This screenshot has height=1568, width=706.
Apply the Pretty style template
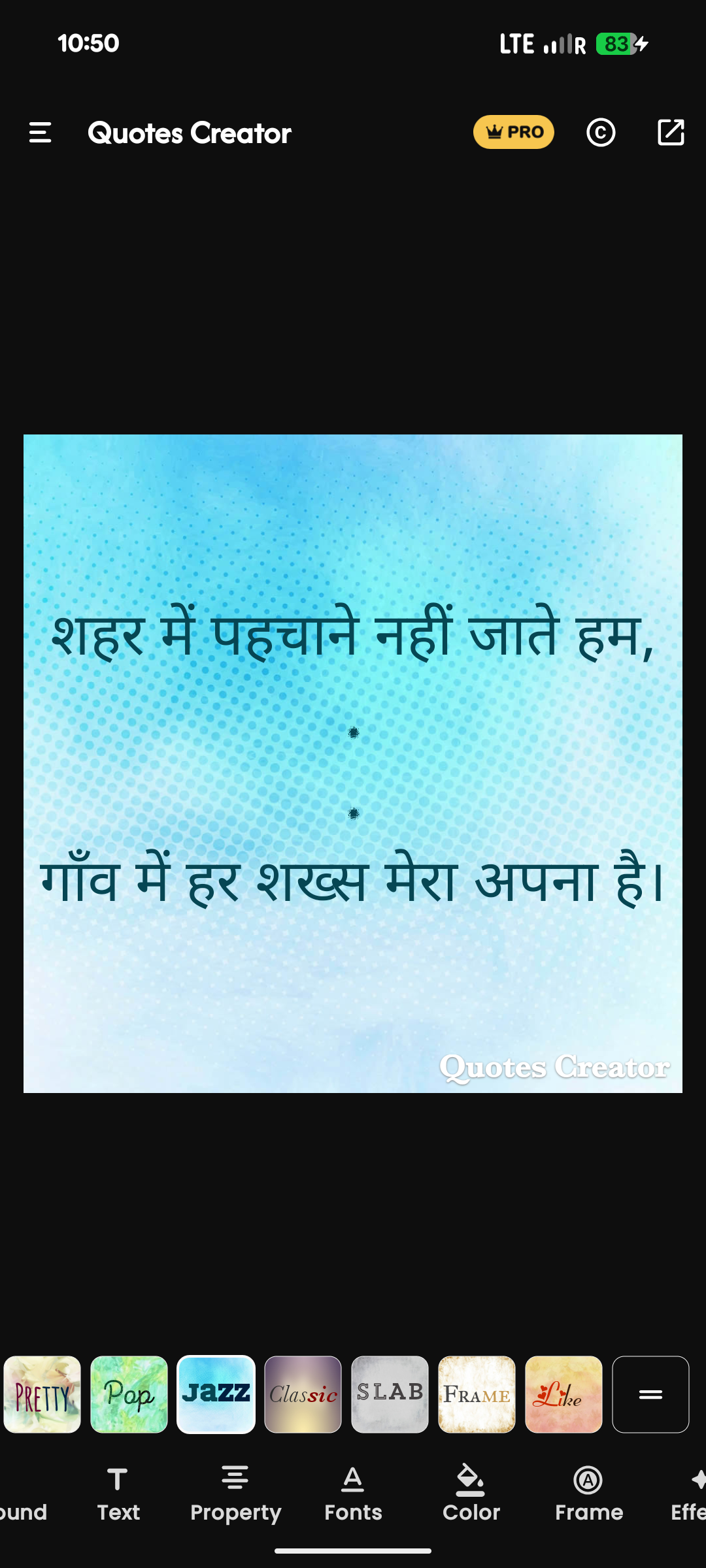click(x=42, y=1394)
